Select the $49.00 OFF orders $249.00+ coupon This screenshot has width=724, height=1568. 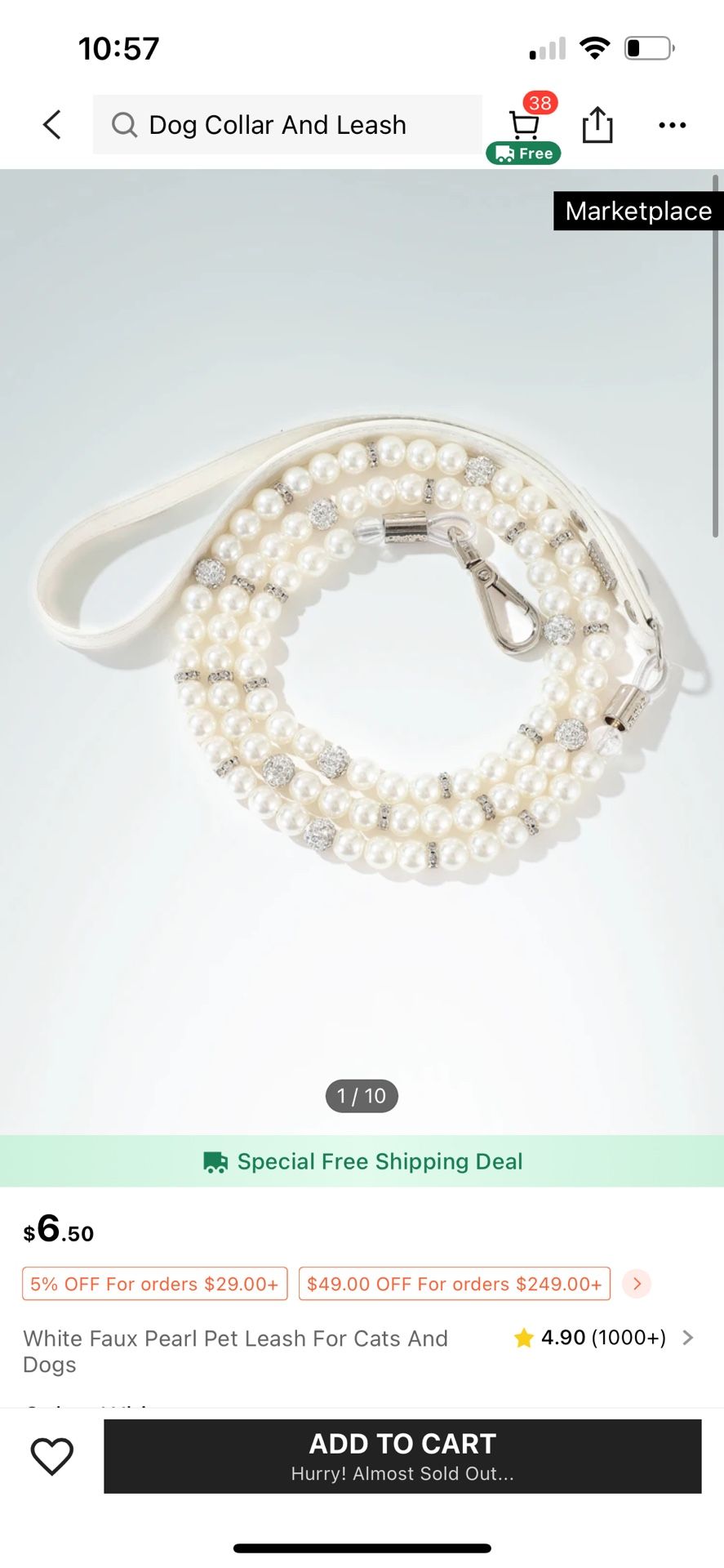click(x=455, y=1283)
